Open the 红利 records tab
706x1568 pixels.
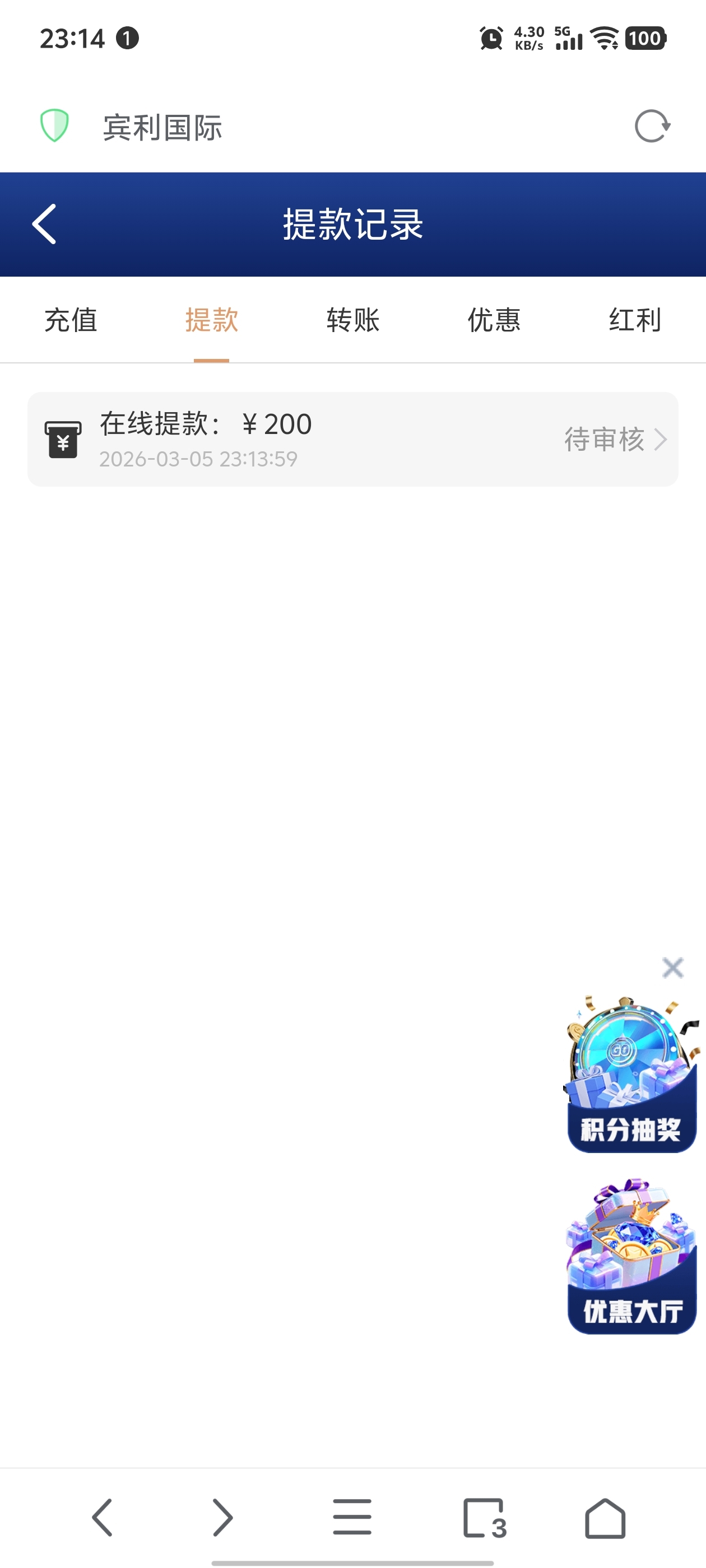pyautogui.click(x=635, y=321)
